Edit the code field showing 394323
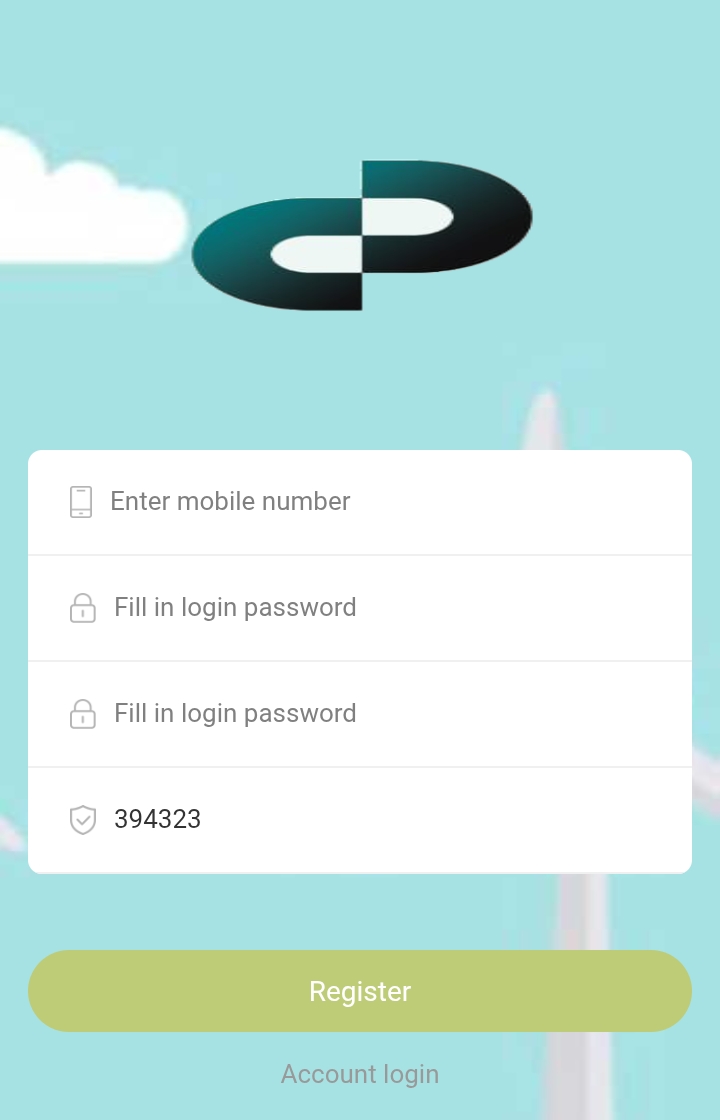The image size is (720, 1120). (380, 820)
